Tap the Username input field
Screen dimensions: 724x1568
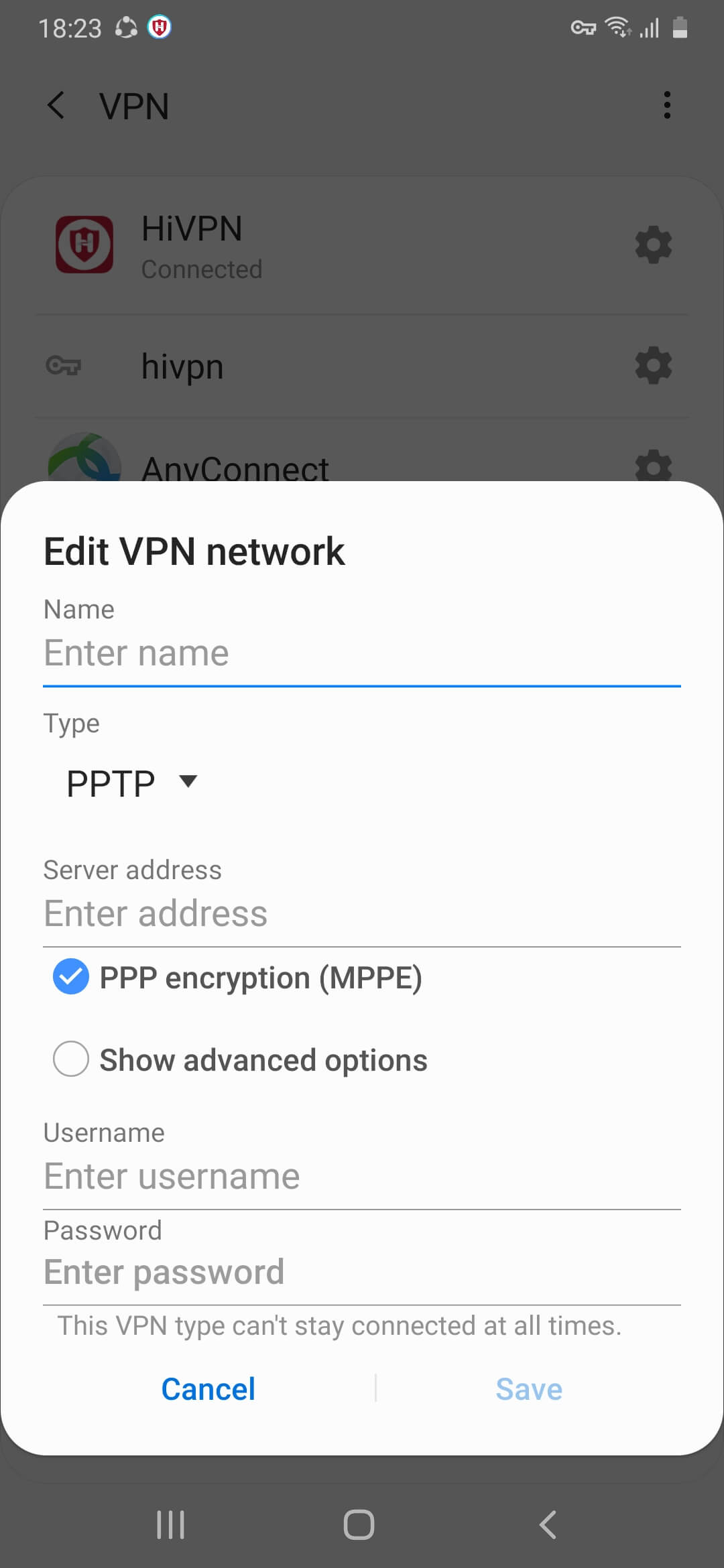(x=362, y=1177)
